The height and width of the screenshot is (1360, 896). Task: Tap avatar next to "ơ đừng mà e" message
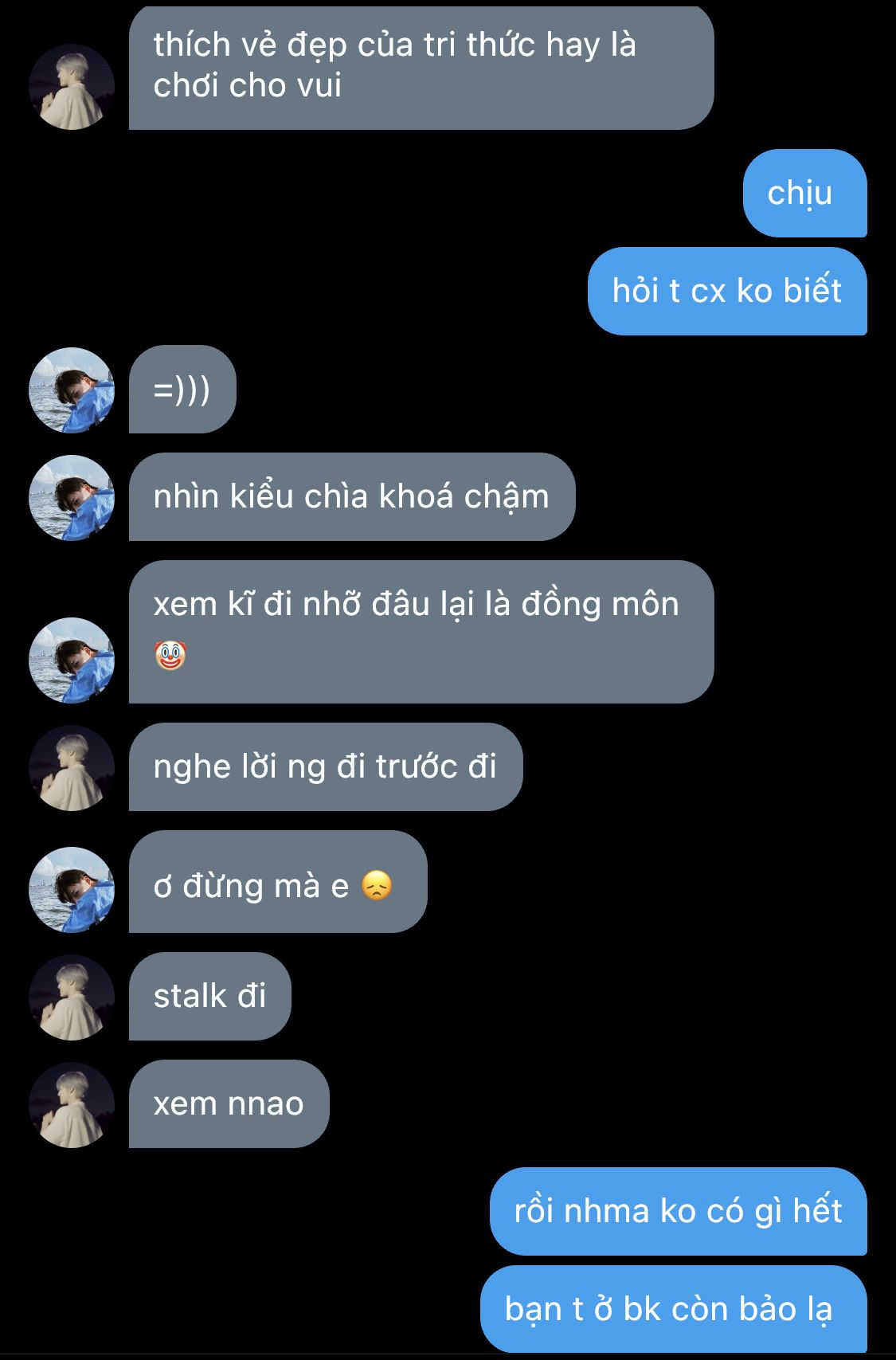(72, 889)
